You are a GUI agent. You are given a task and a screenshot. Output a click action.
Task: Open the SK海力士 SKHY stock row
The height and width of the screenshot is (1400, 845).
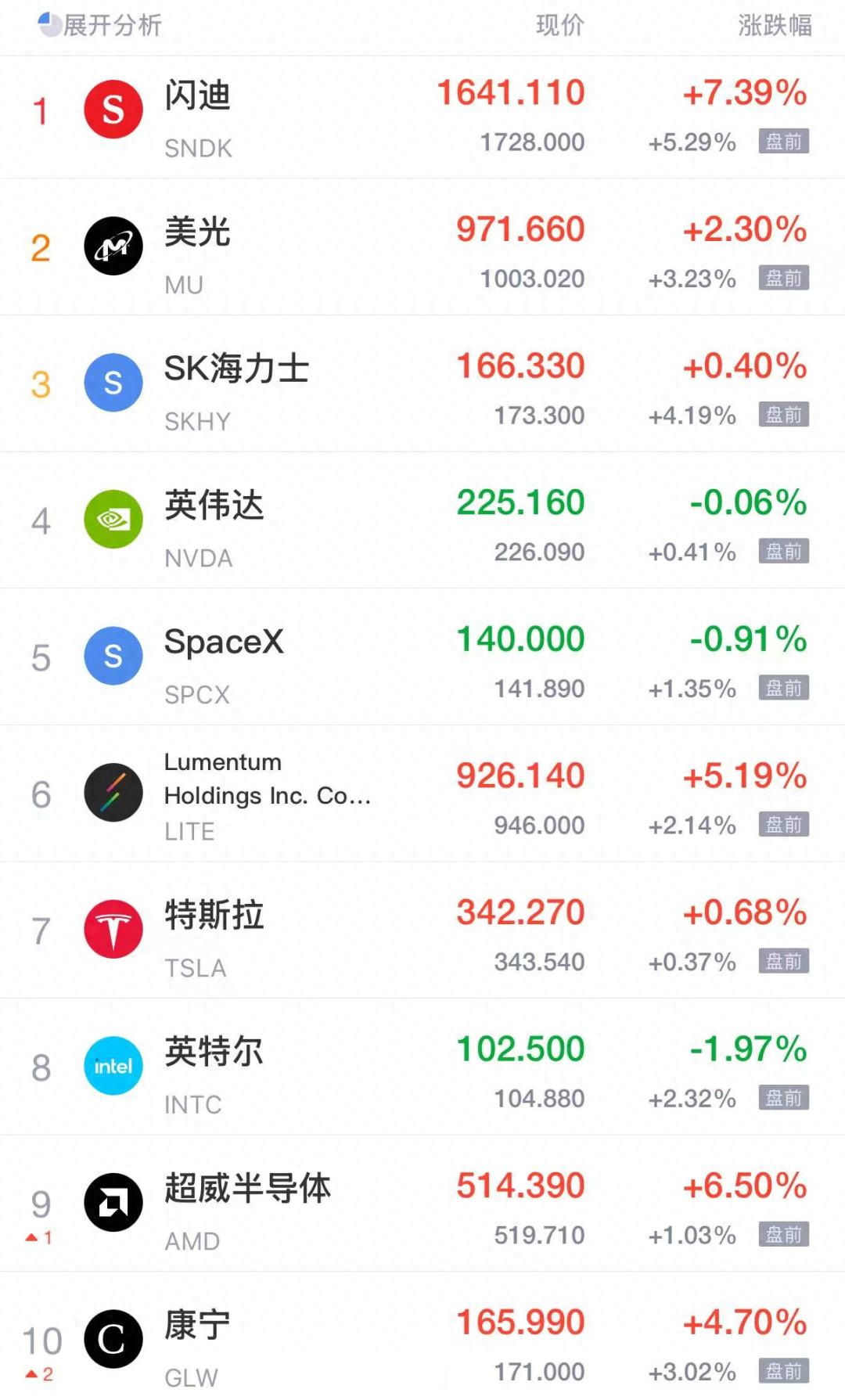(422, 383)
